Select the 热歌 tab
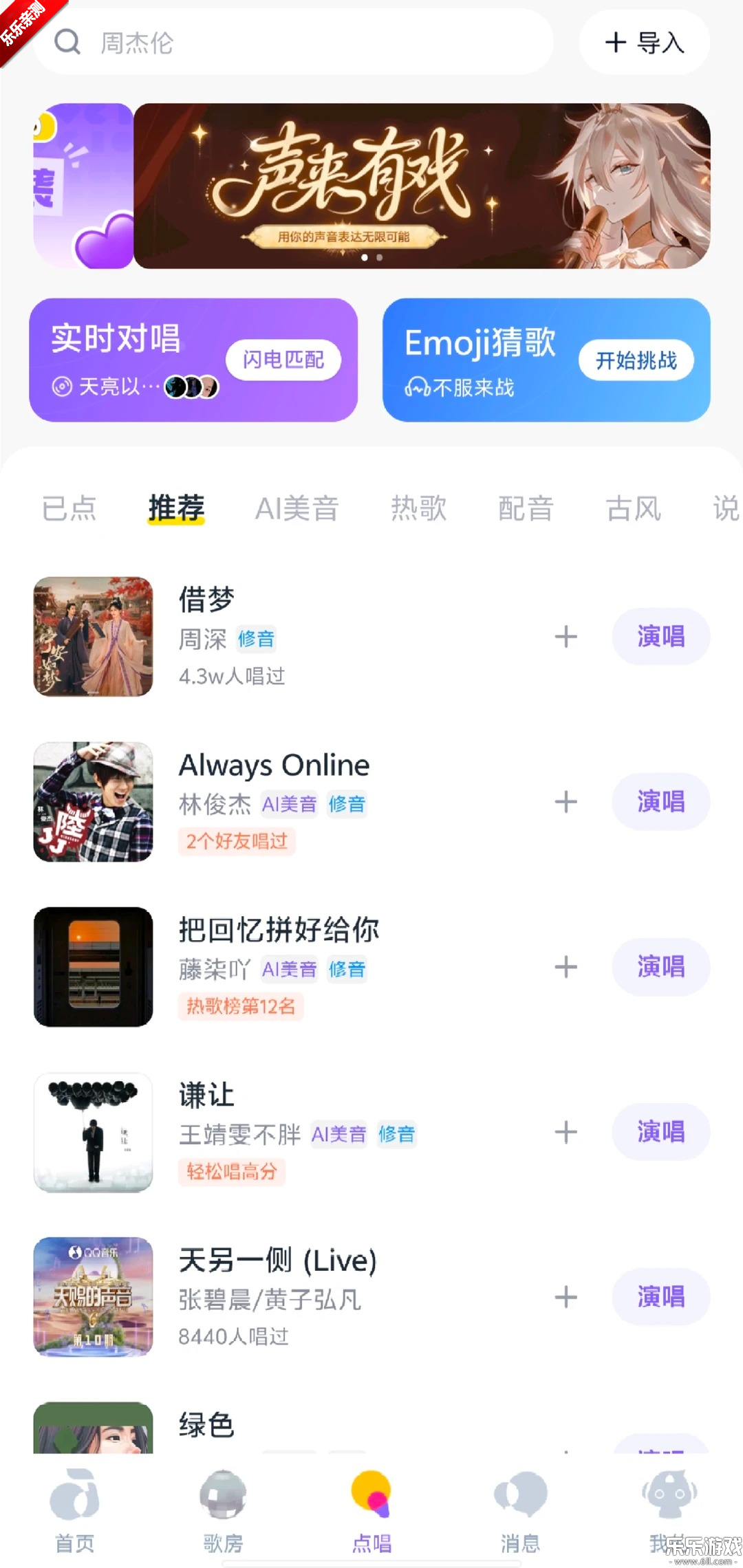 click(x=419, y=509)
